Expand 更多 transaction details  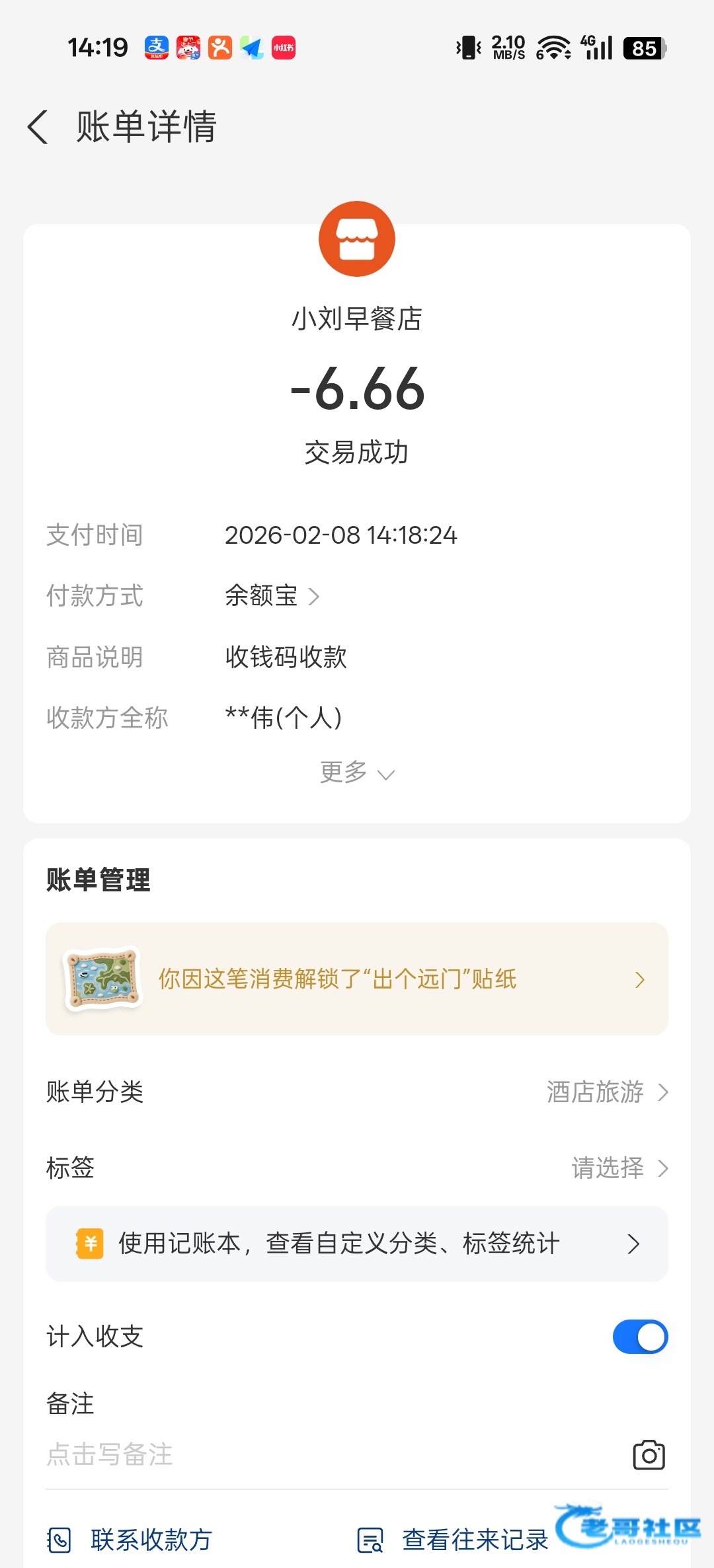pos(356,772)
